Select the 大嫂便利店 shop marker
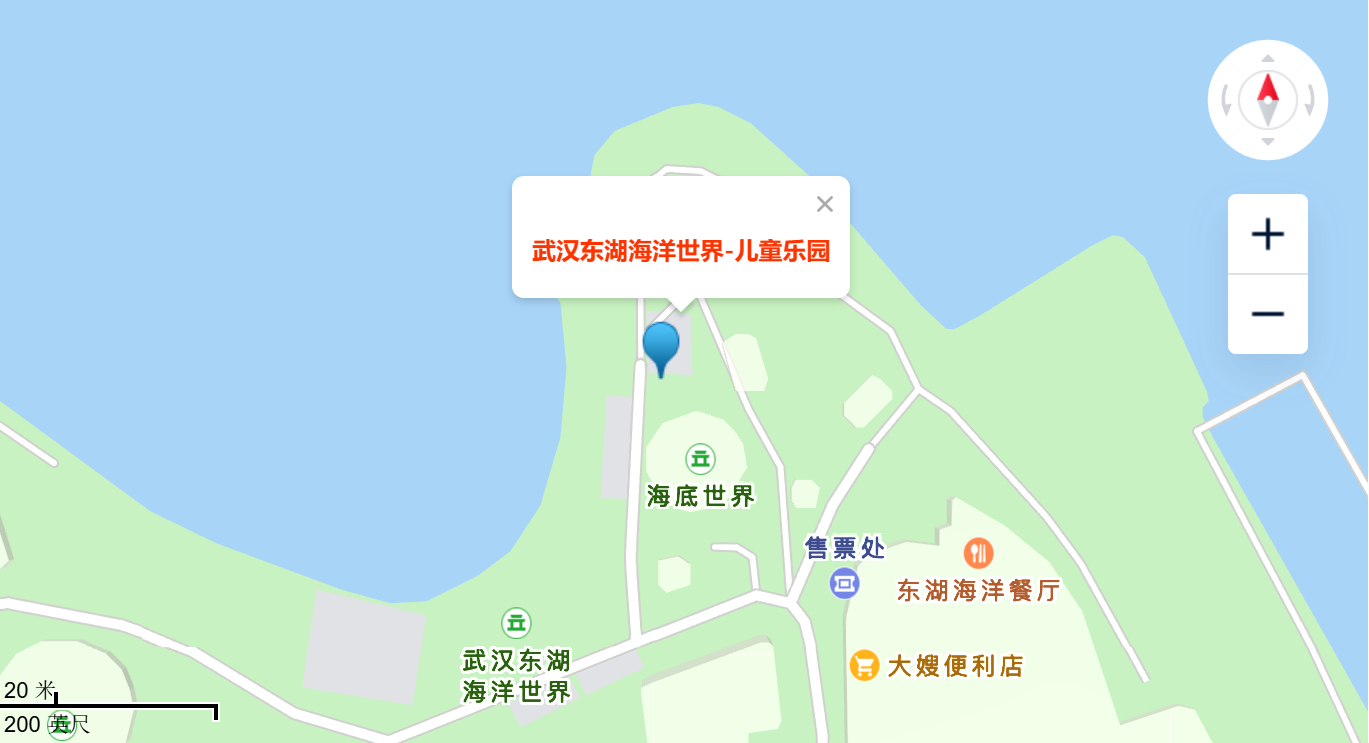The height and width of the screenshot is (743, 1369). 864,665
